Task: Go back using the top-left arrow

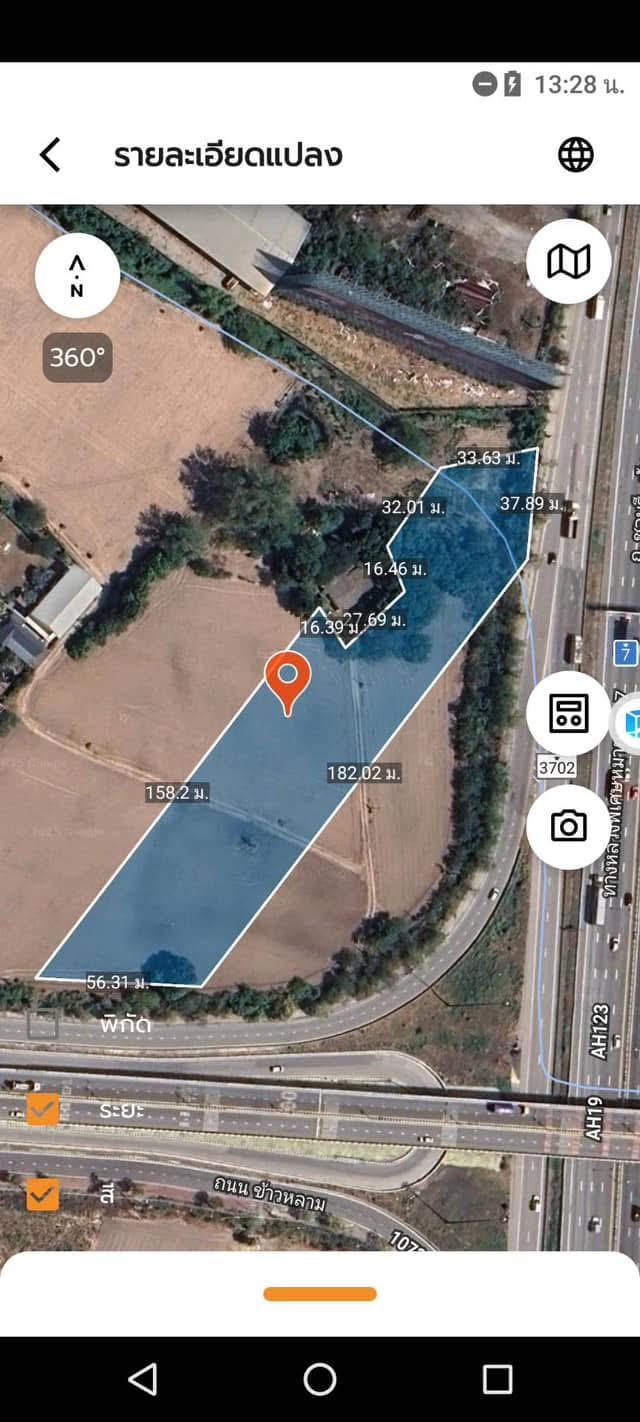Action: click(x=50, y=155)
